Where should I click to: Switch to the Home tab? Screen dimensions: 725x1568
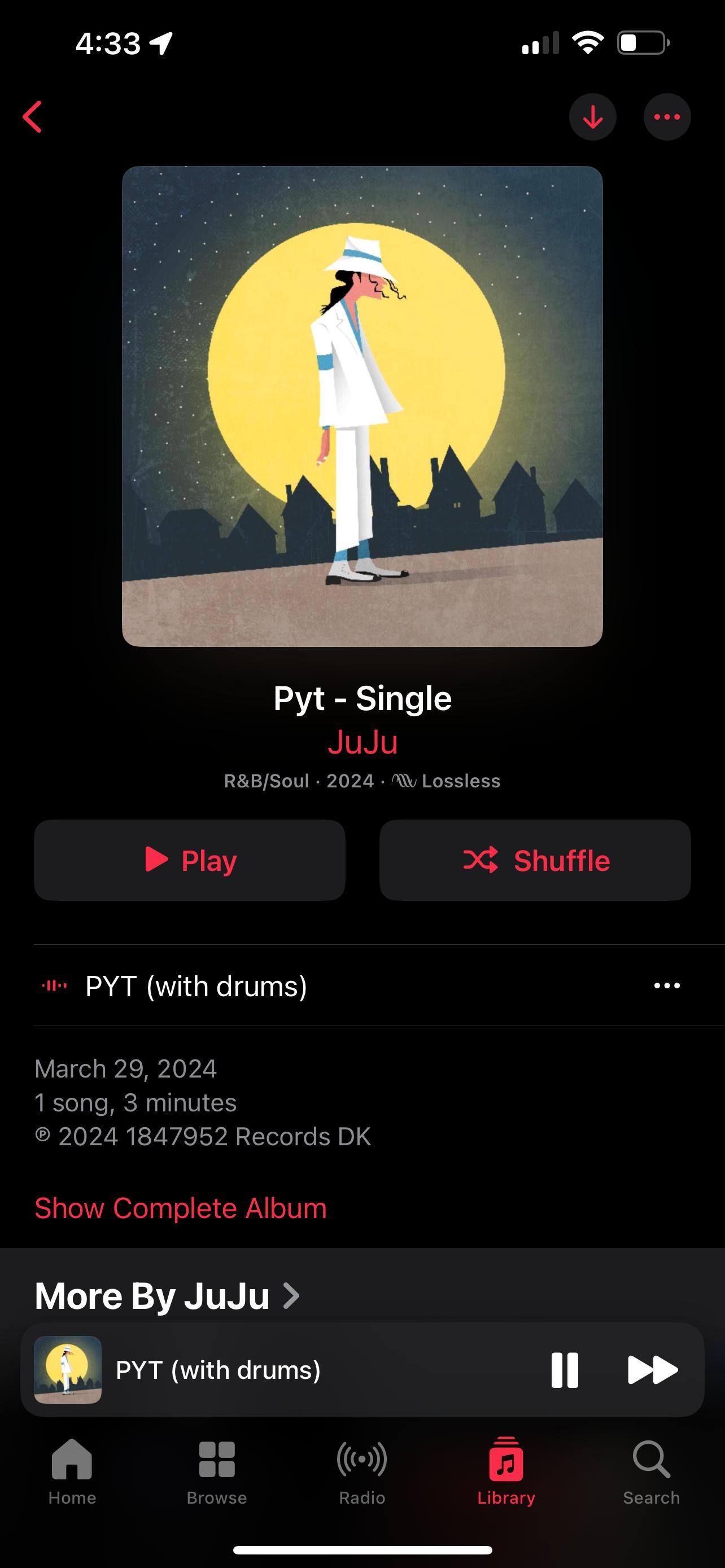click(x=72, y=1470)
